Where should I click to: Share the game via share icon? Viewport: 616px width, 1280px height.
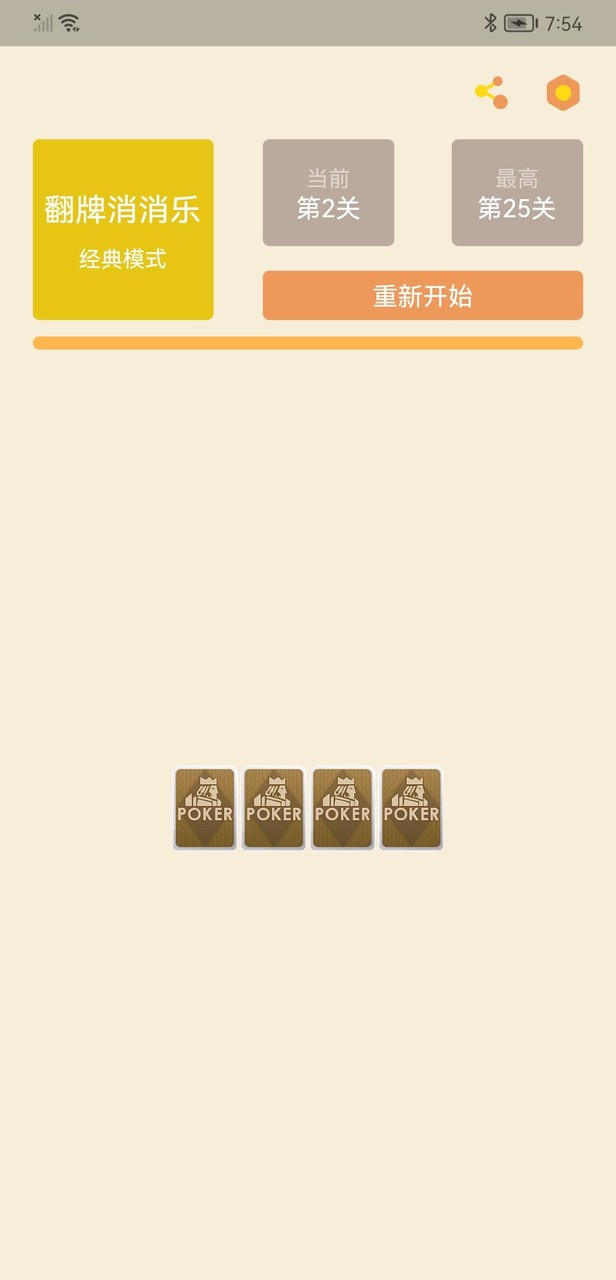click(x=491, y=93)
